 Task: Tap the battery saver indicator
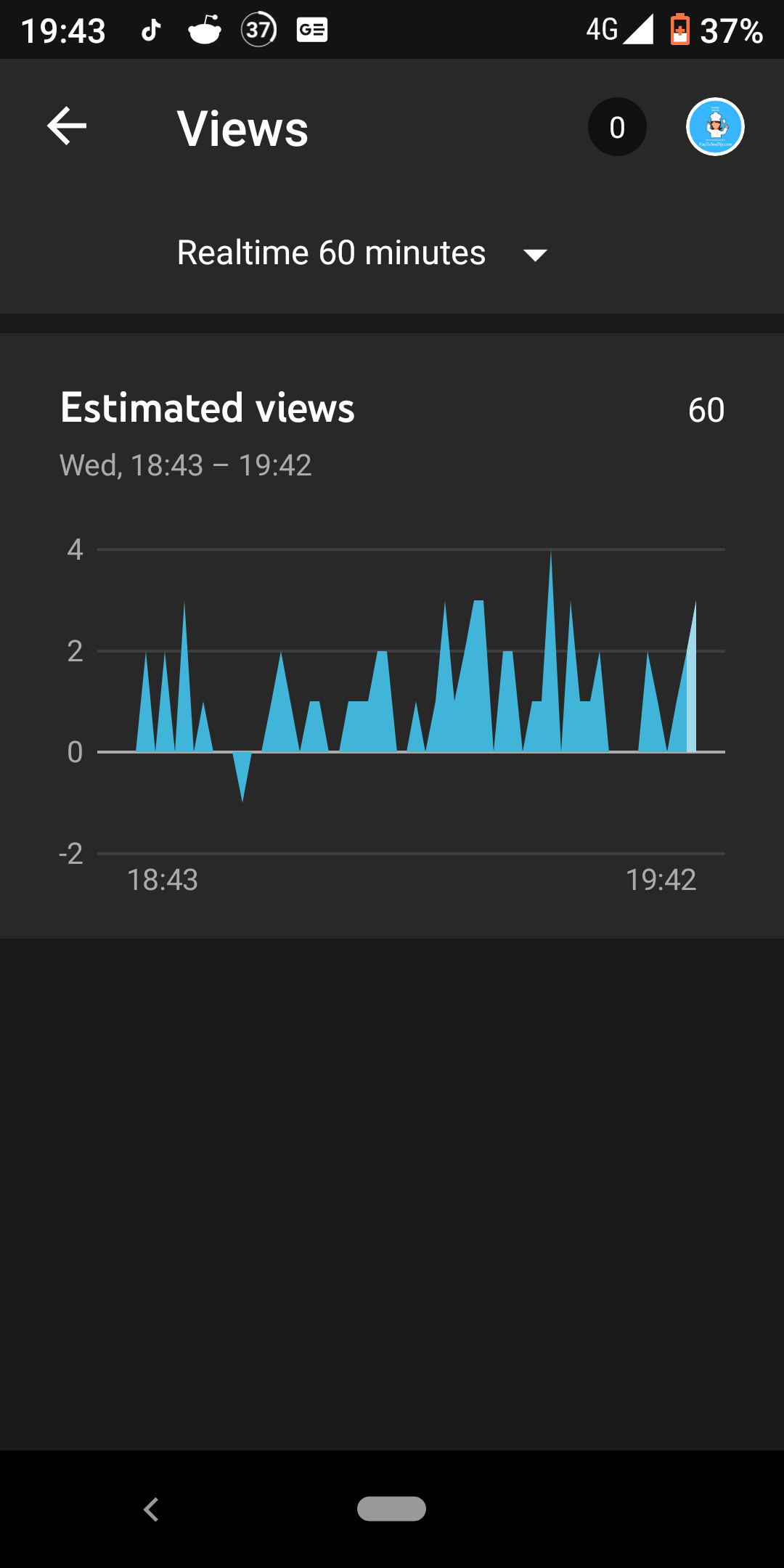pos(679,29)
